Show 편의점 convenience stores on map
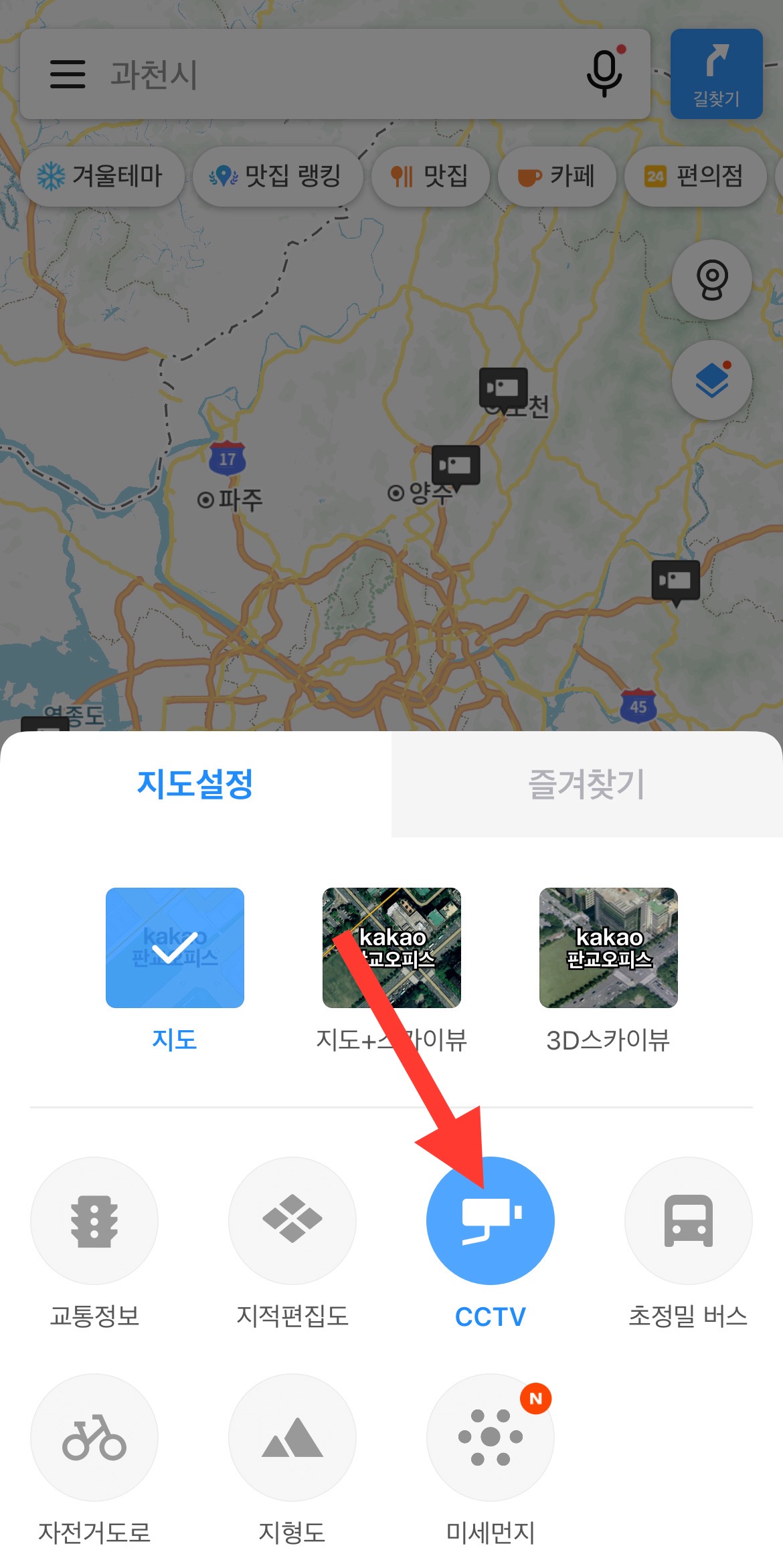 click(x=694, y=176)
